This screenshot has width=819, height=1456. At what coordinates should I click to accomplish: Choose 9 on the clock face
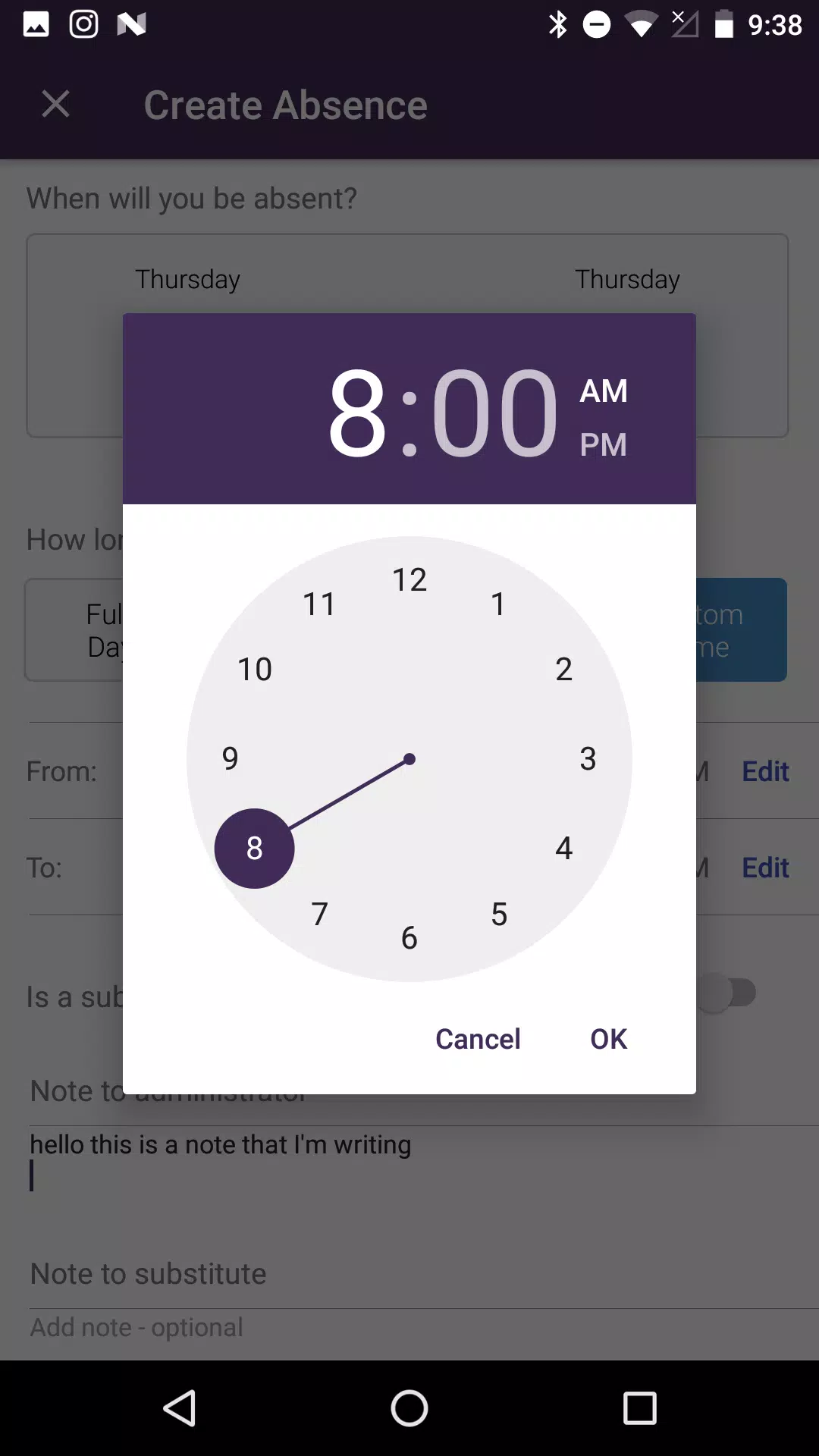[231, 758]
